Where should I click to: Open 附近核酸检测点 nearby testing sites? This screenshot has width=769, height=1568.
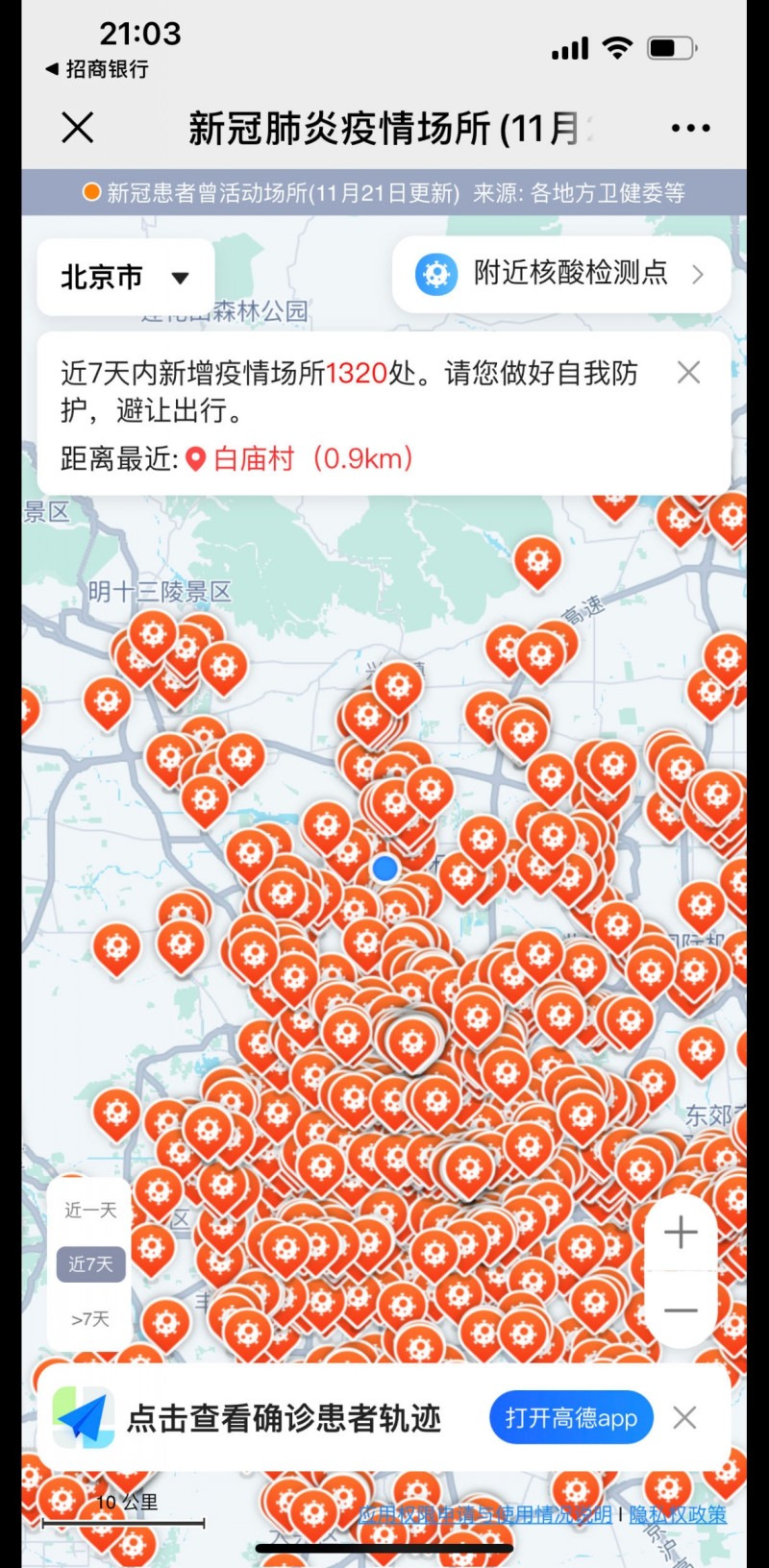(560, 274)
